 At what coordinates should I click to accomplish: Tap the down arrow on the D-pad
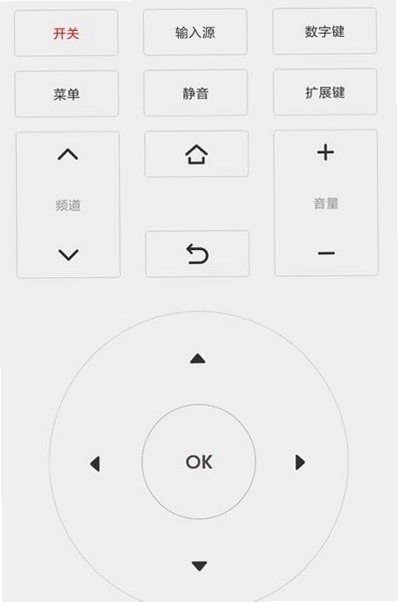point(199,566)
